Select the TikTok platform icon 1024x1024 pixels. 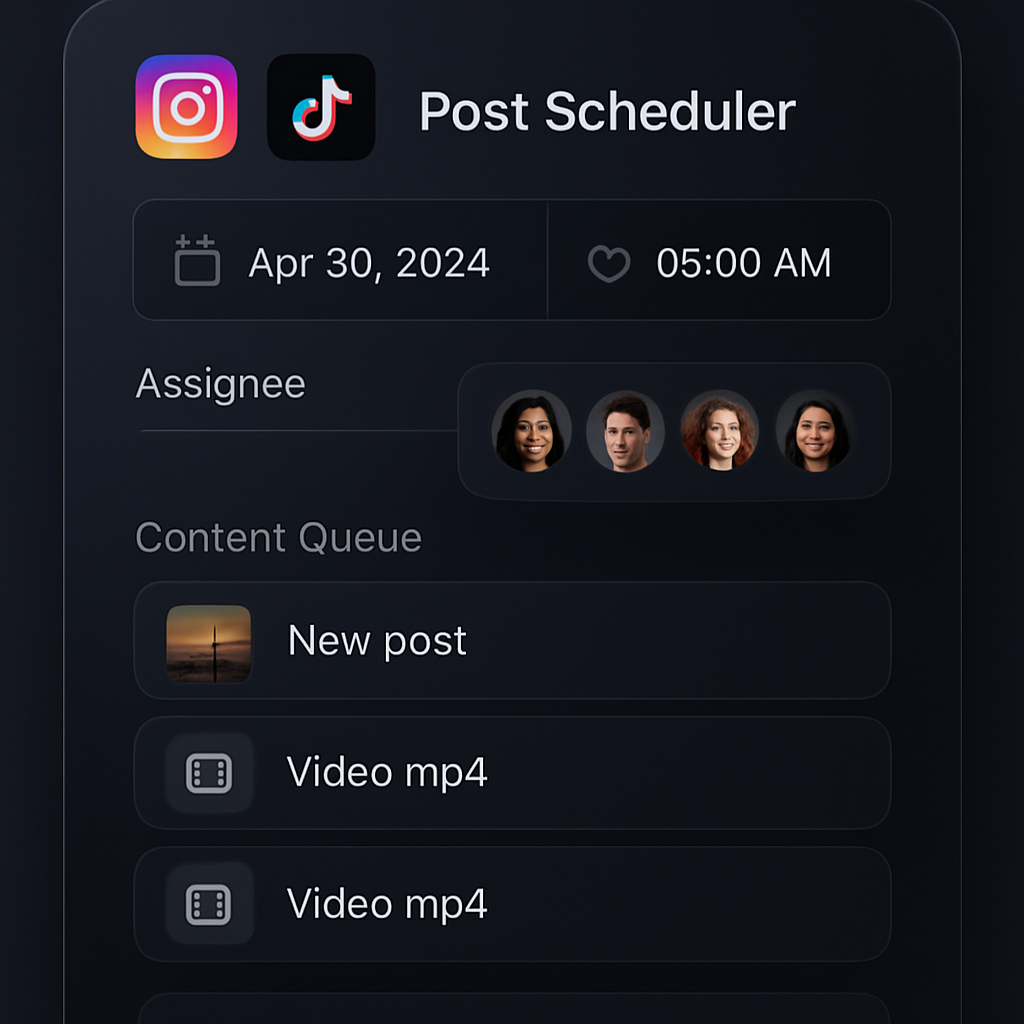click(321, 107)
